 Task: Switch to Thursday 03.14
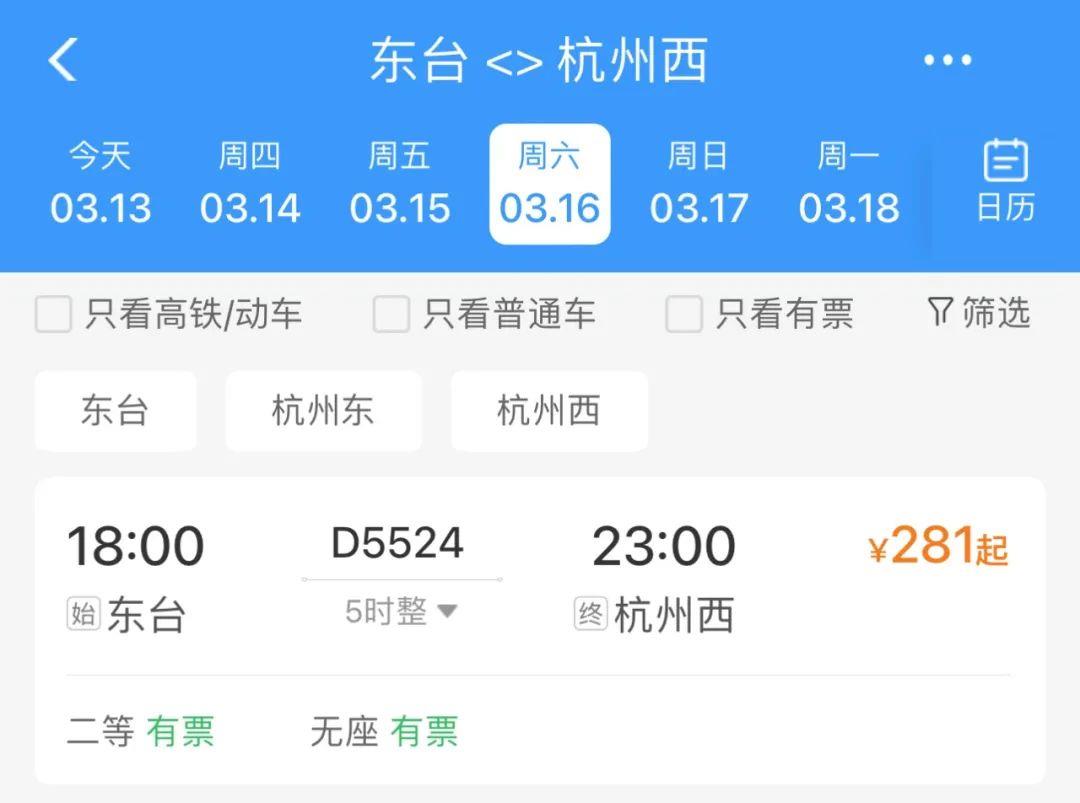click(250, 184)
